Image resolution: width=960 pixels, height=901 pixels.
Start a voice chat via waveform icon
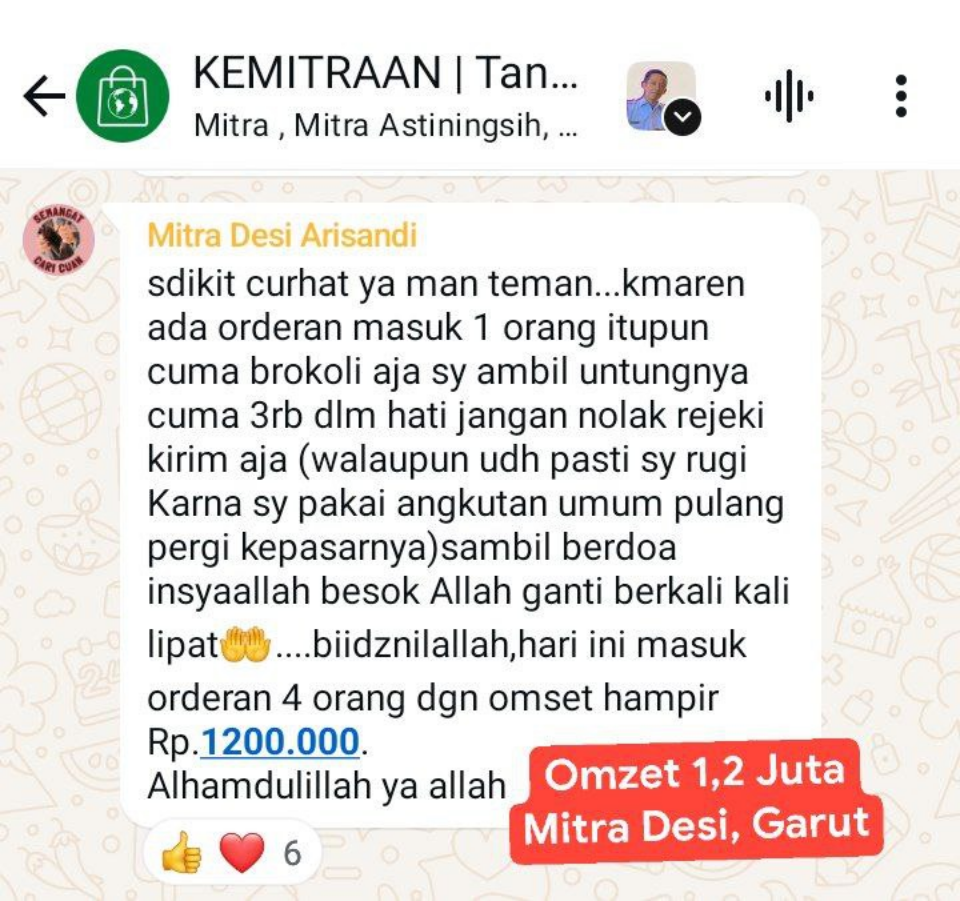[789, 97]
